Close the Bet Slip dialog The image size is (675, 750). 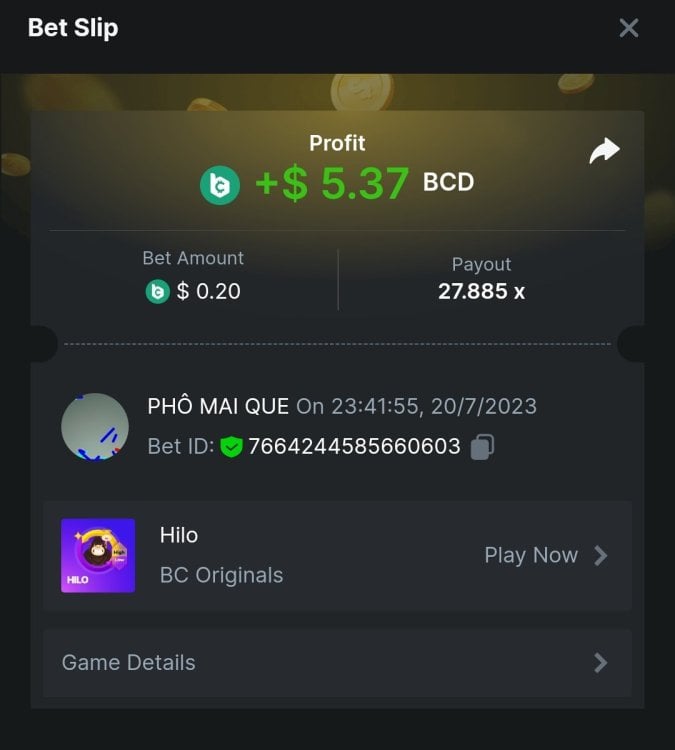[628, 28]
